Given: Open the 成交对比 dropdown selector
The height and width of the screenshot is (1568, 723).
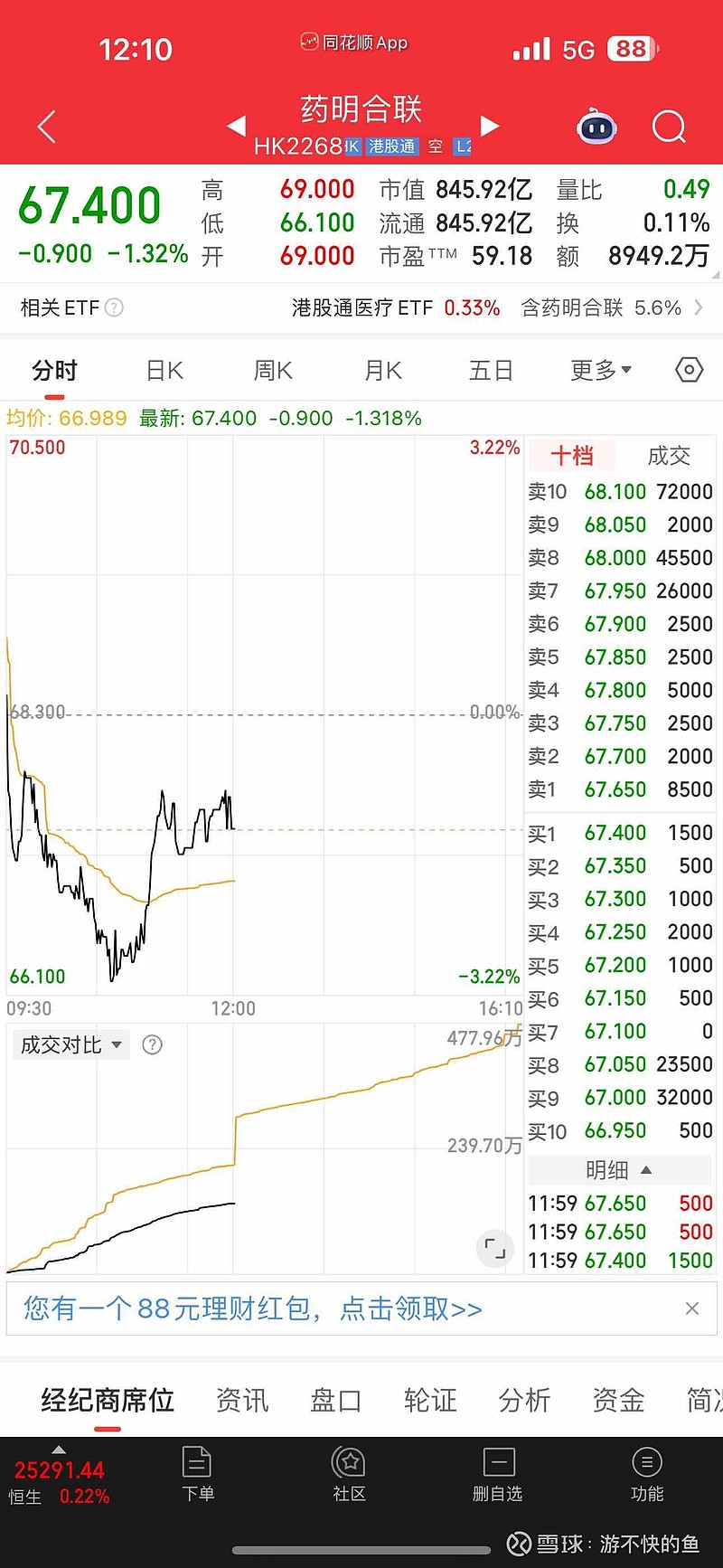Looking at the screenshot, I should click(70, 1044).
